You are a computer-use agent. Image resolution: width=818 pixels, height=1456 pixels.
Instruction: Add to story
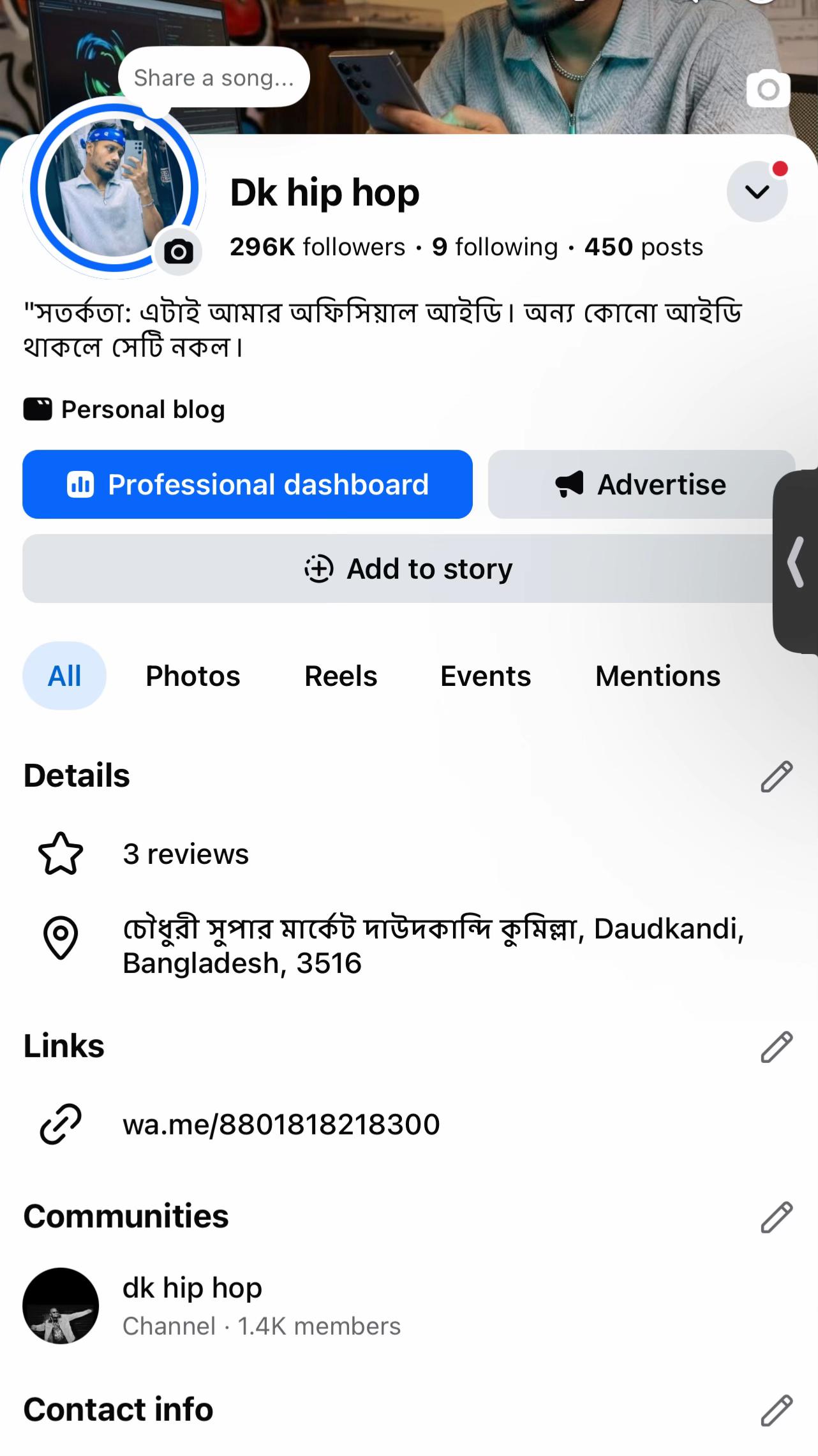[408, 568]
